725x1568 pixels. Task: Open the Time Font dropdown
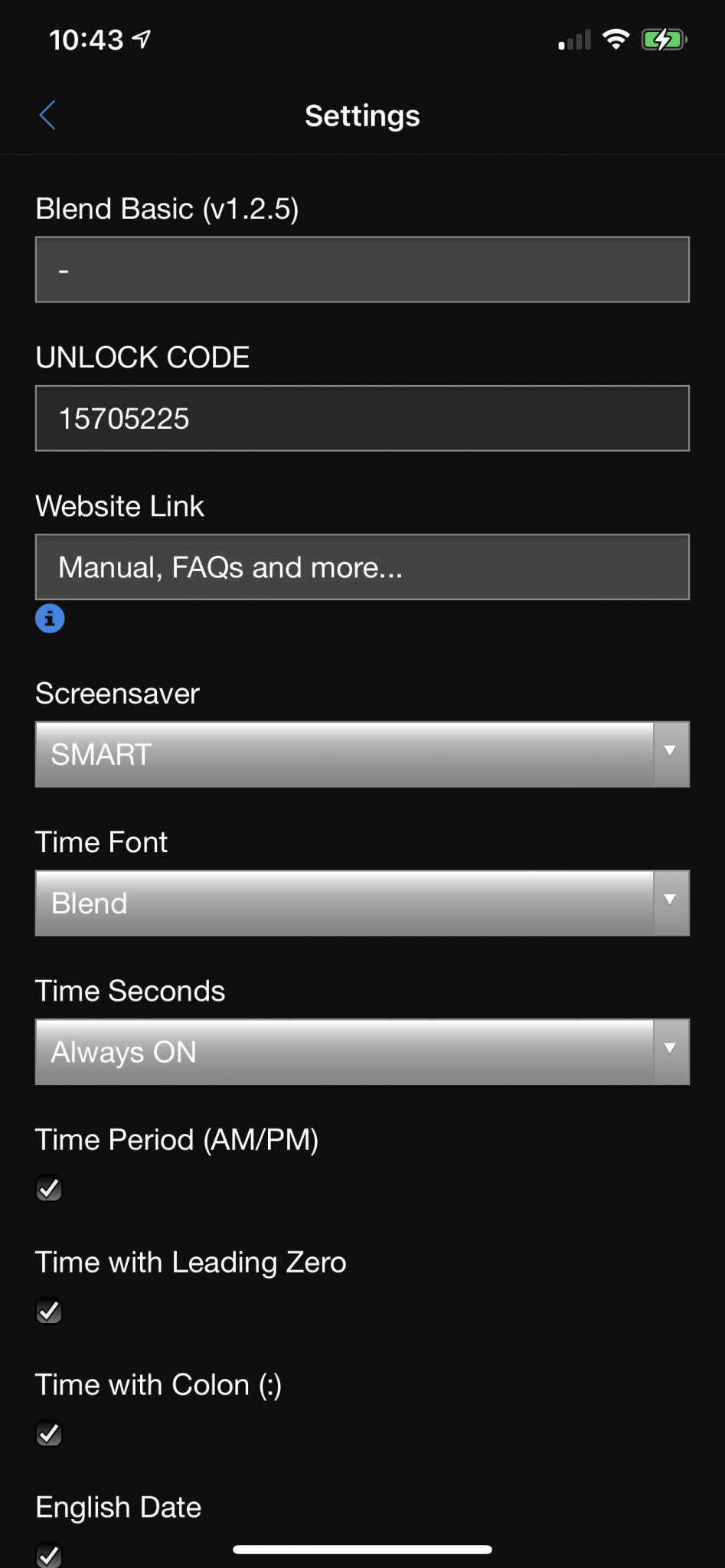click(x=362, y=903)
